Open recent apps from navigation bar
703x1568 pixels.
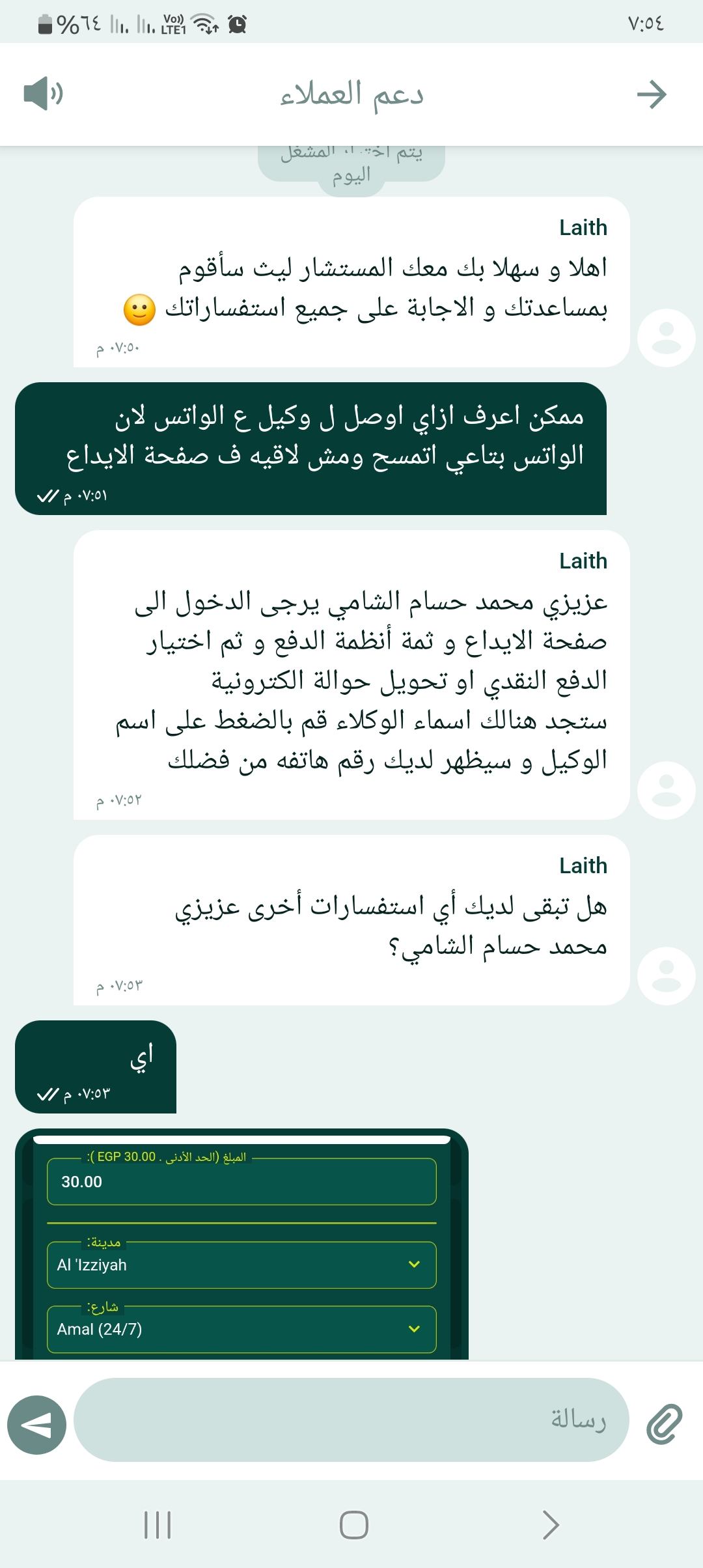[x=157, y=1524]
